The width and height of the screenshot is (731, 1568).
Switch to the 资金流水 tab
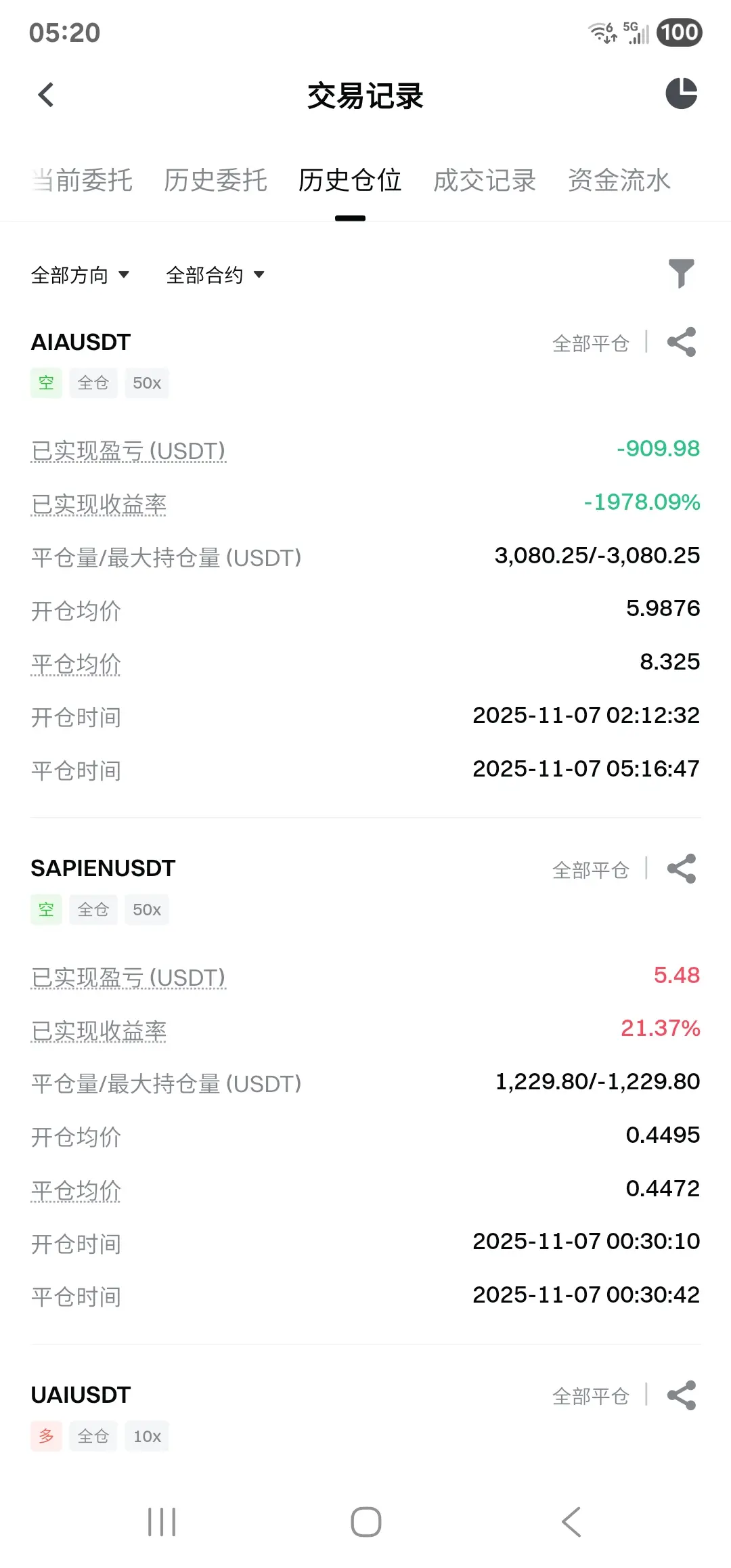pos(619,180)
